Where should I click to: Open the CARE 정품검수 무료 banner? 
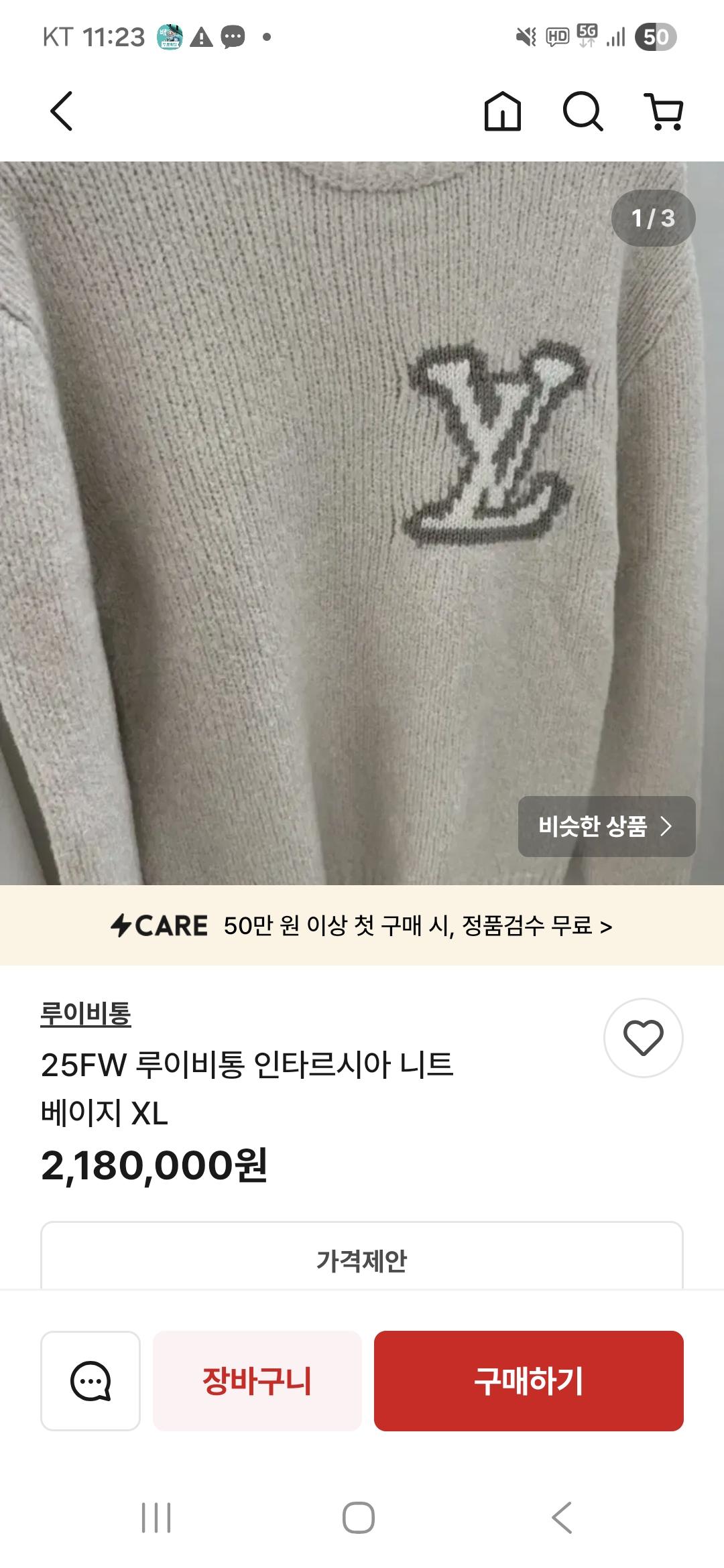(362, 925)
